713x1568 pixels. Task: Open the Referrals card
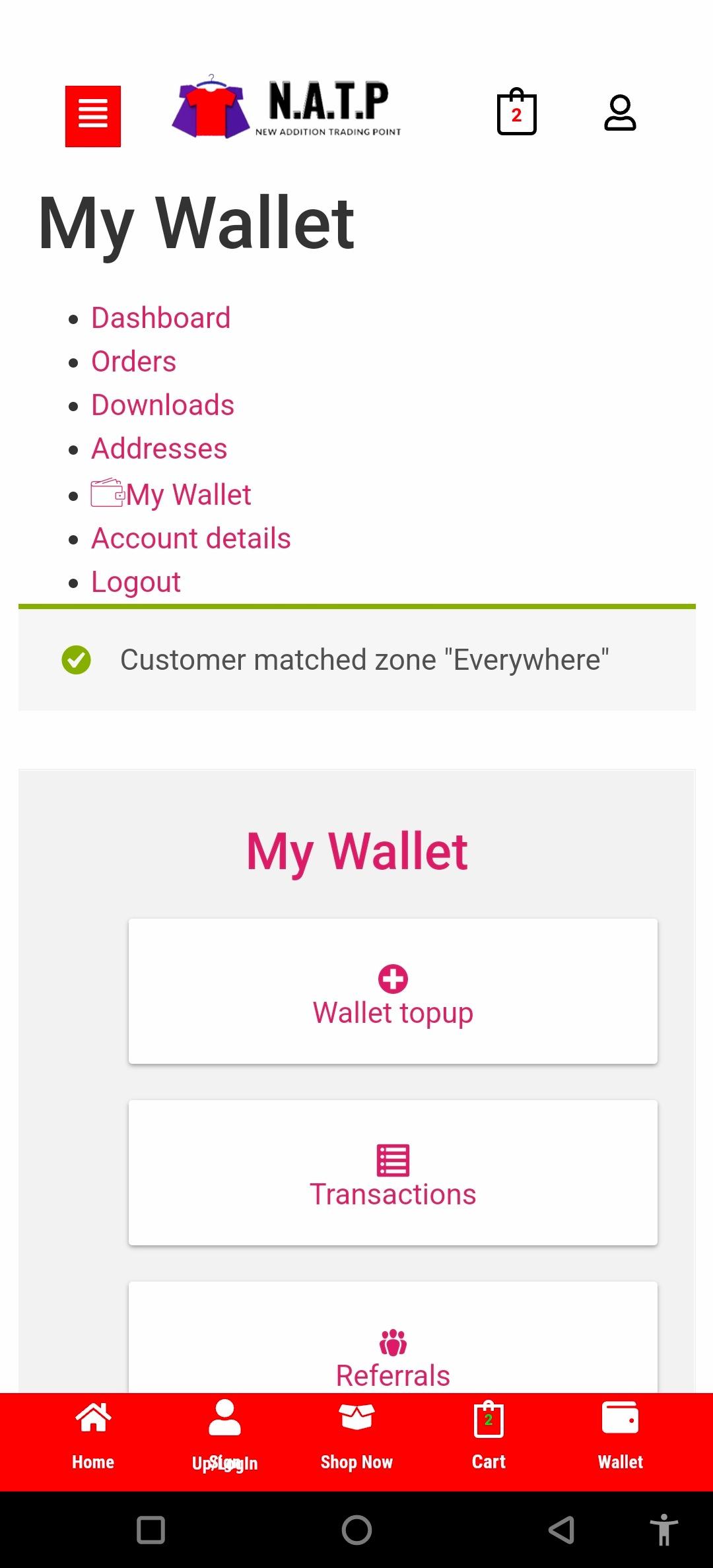click(393, 1338)
